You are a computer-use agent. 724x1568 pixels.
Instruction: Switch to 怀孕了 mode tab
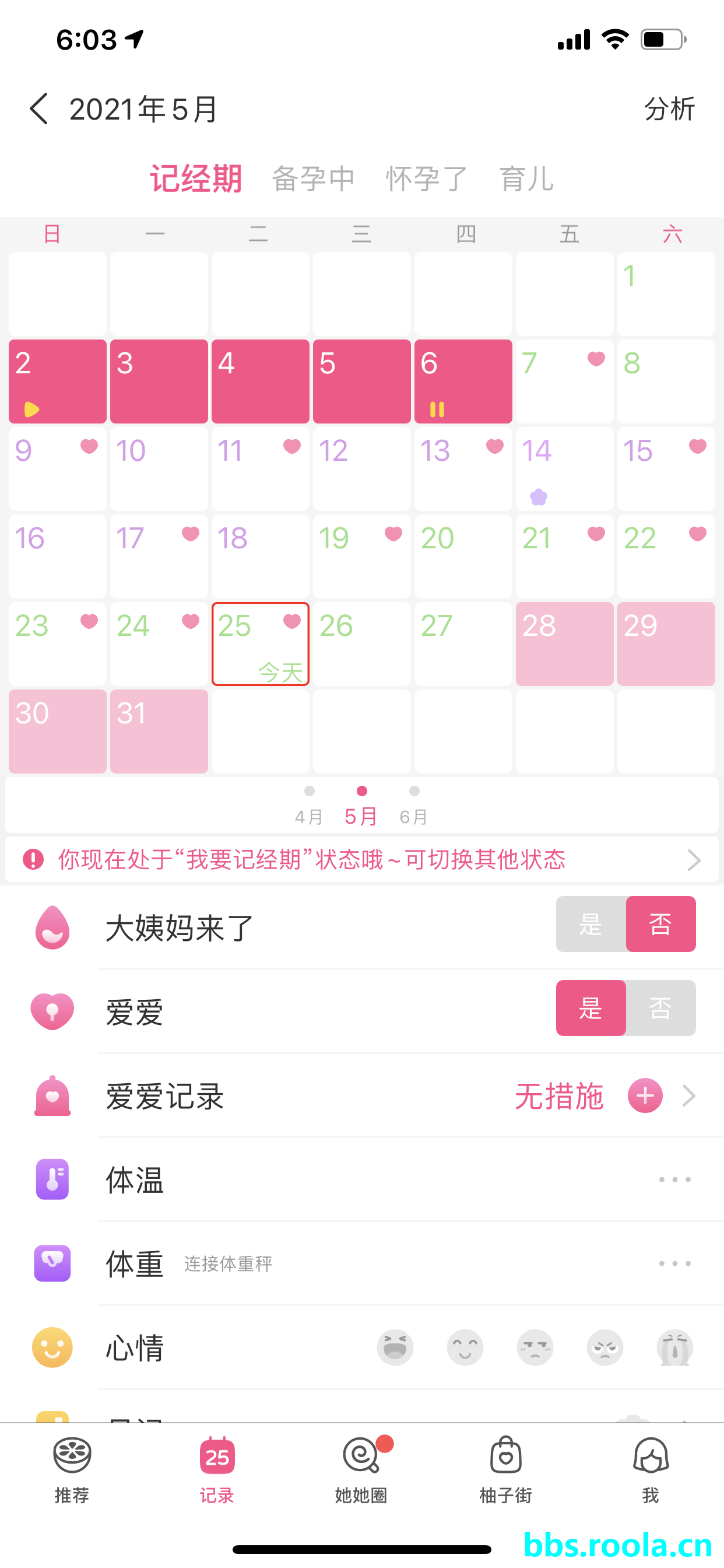point(427,179)
